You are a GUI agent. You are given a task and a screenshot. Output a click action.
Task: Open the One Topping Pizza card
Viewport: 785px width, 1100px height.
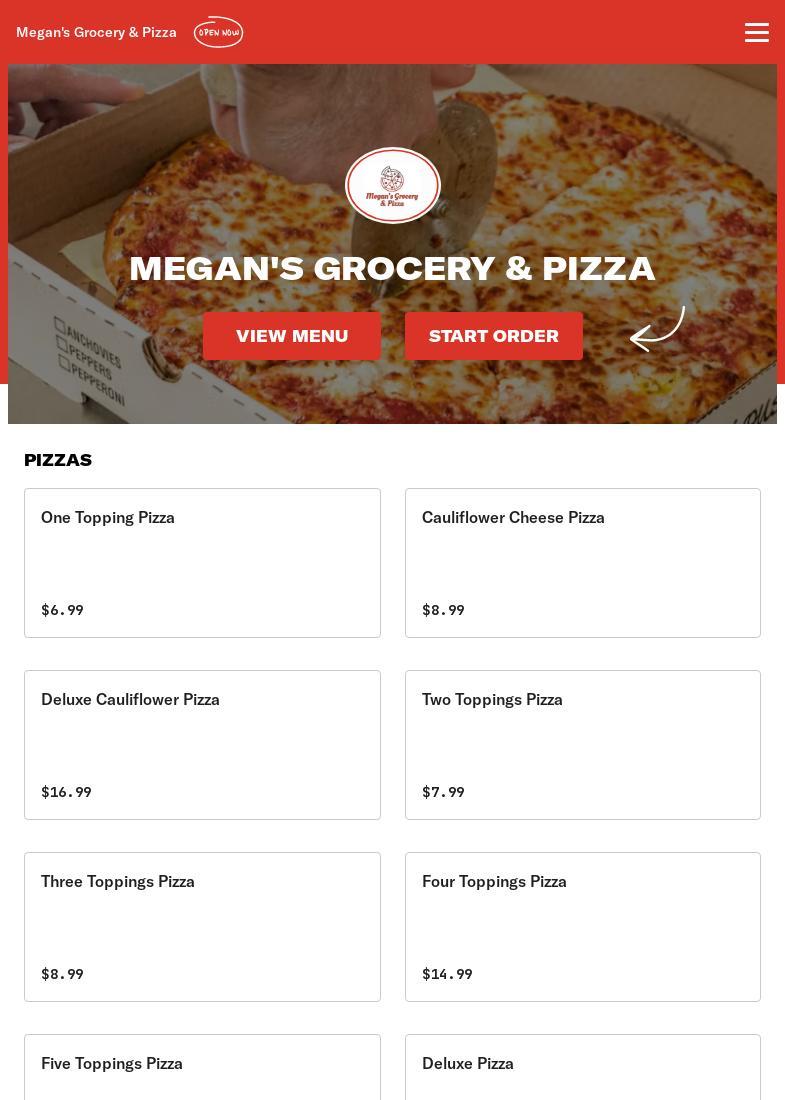202,562
